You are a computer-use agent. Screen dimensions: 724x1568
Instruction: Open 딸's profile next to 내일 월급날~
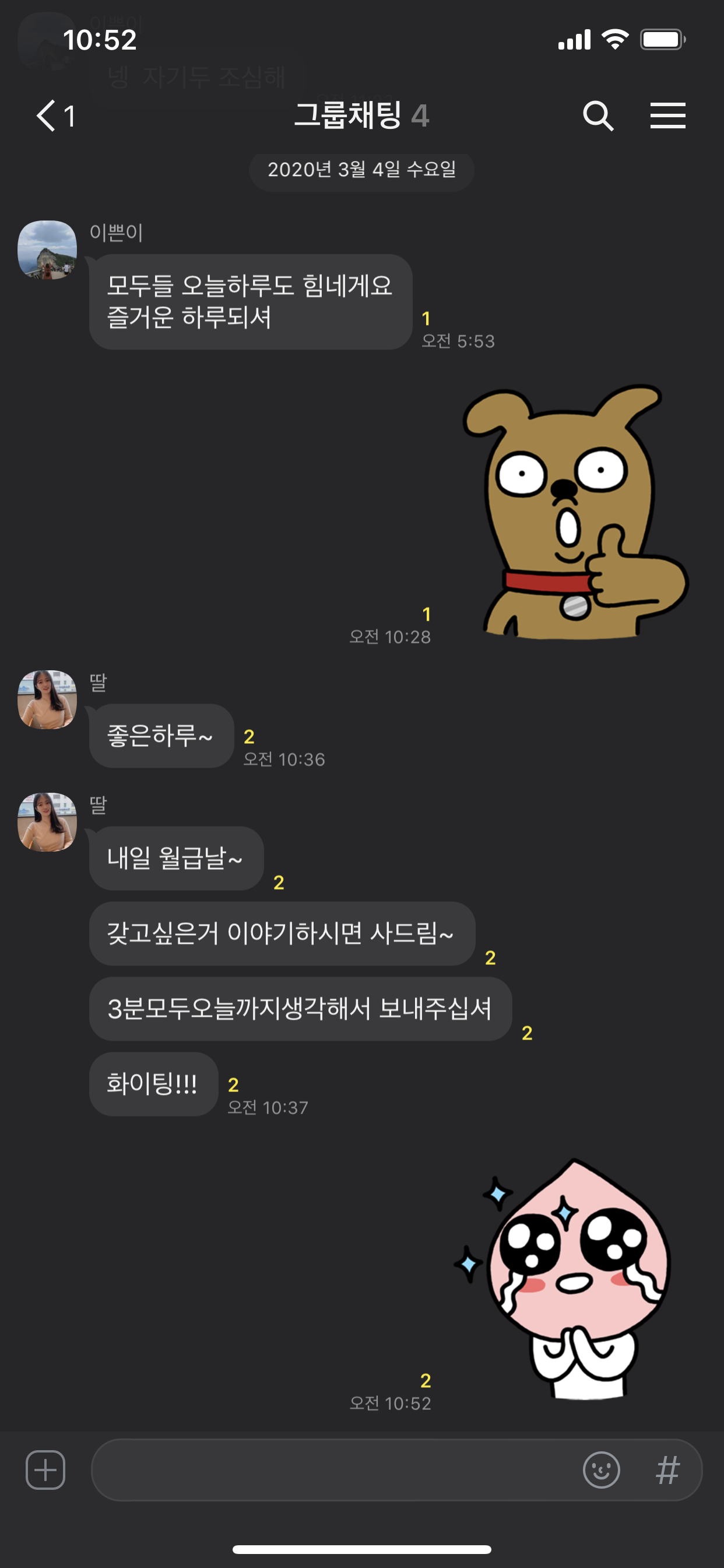click(47, 822)
